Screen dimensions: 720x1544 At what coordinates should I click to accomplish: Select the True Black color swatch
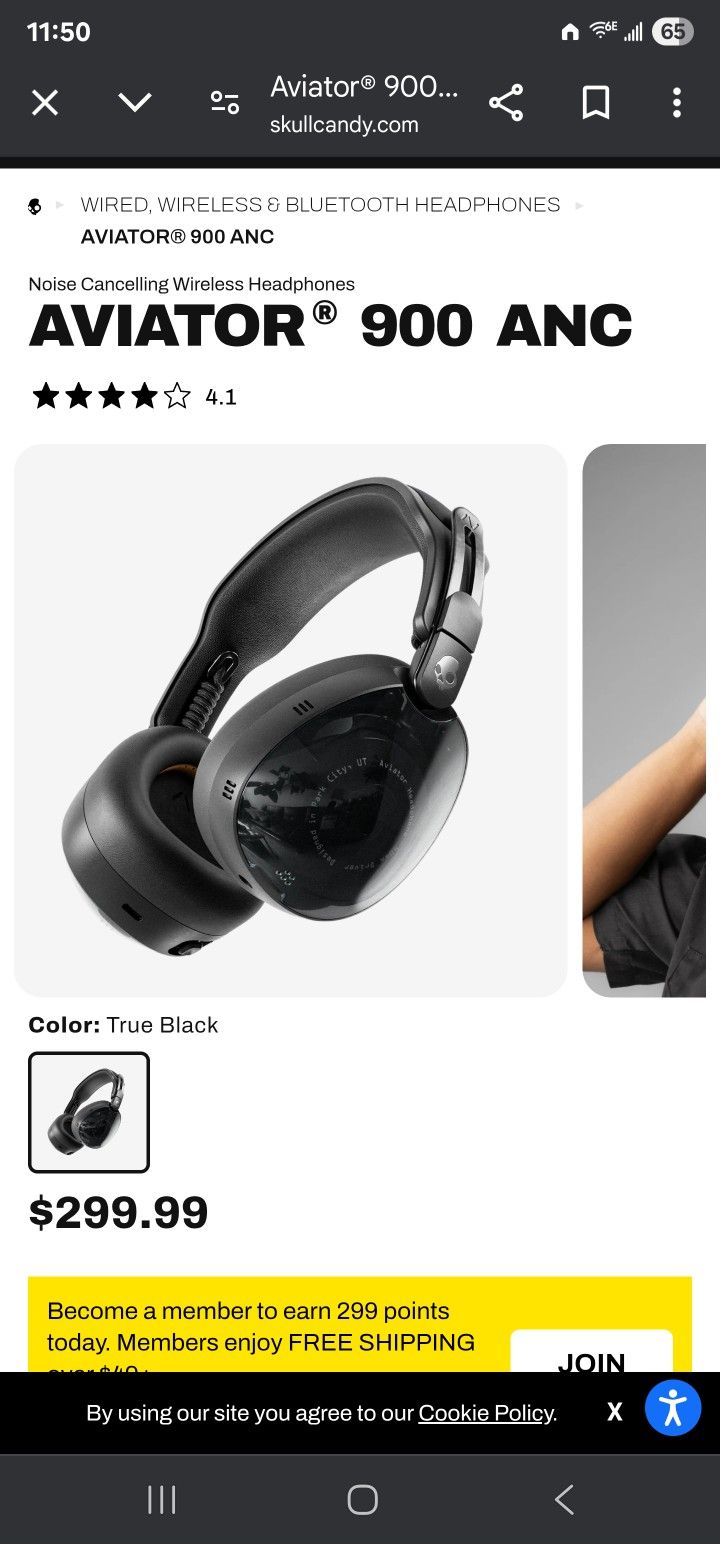coord(89,1112)
